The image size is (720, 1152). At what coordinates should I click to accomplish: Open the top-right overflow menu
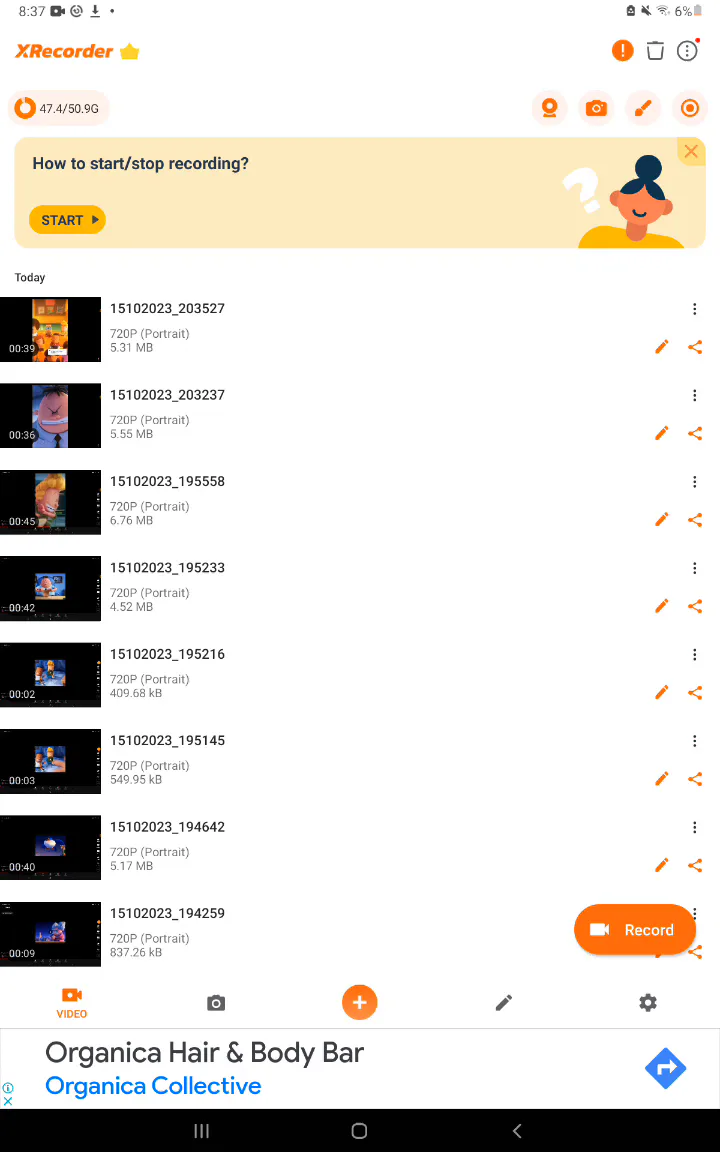coord(687,51)
